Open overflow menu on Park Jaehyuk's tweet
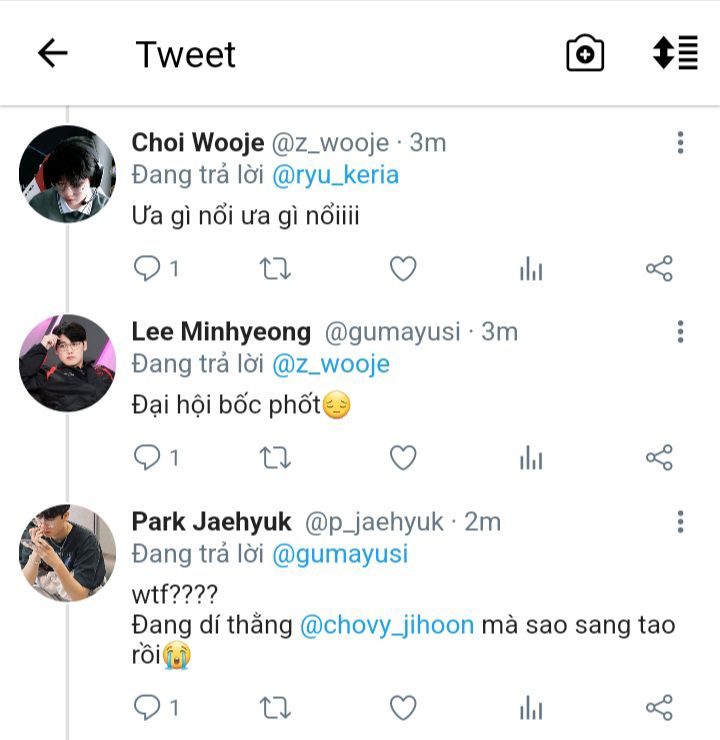This screenshot has height=740, width=720. [680, 522]
